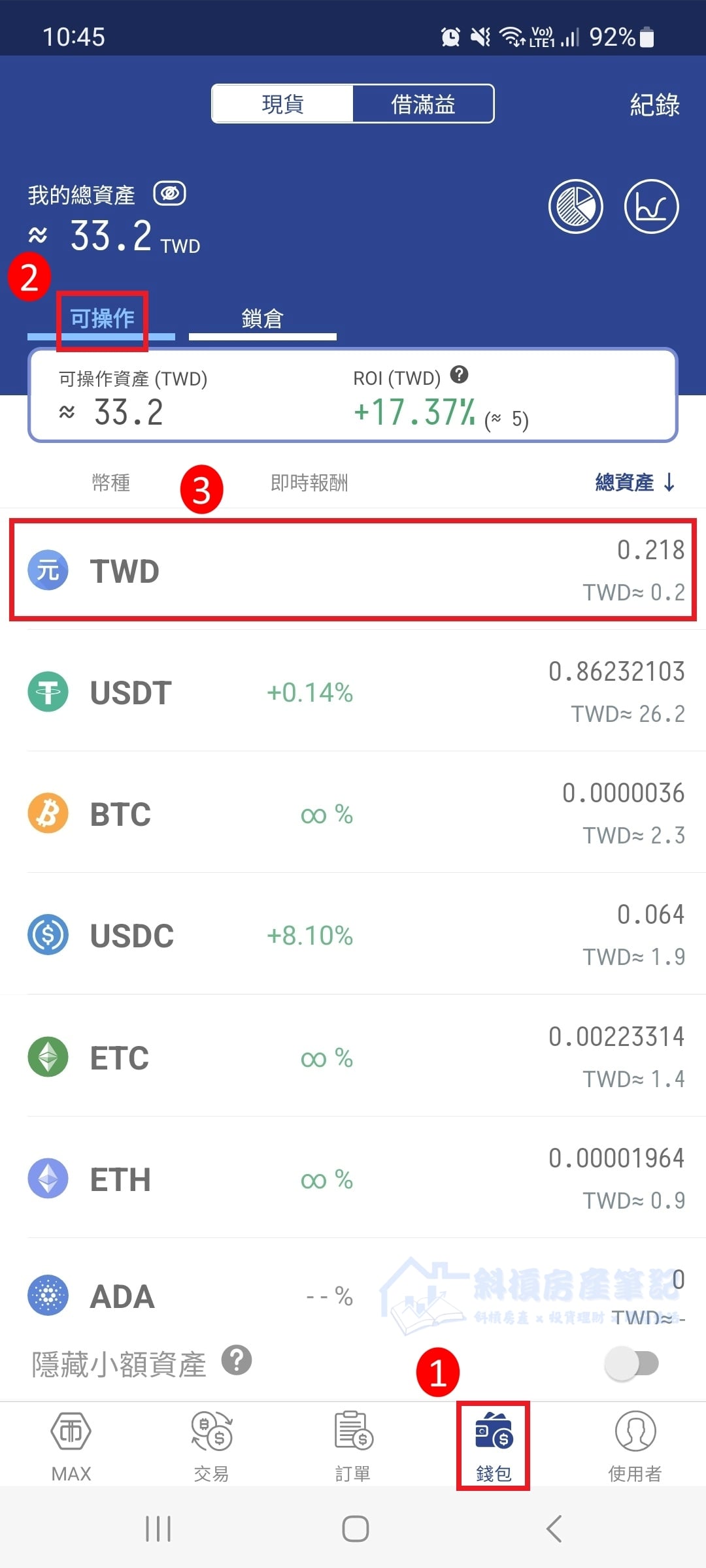This screenshot has height=1568, width=706.
Task: Select the TWD coin icon
Action: (x=48, y=570)
